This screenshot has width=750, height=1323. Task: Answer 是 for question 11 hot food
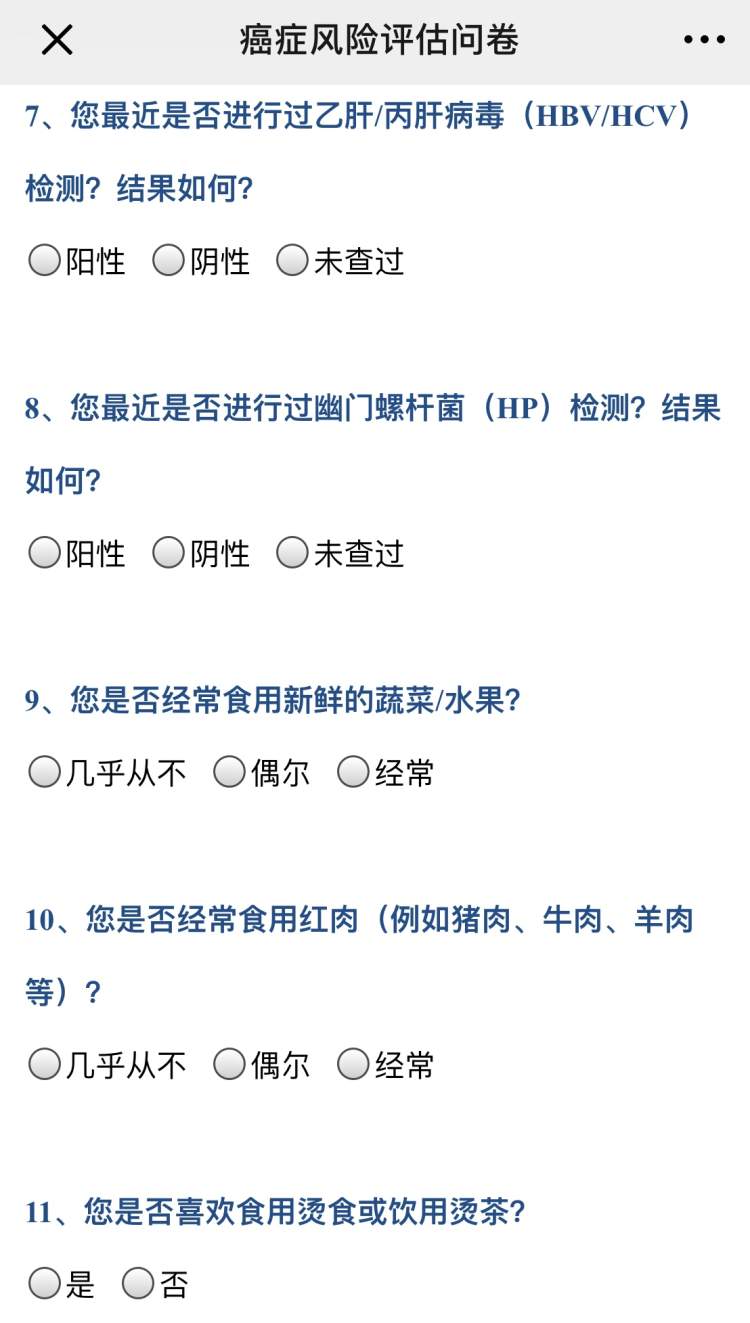click(44, 1283)
